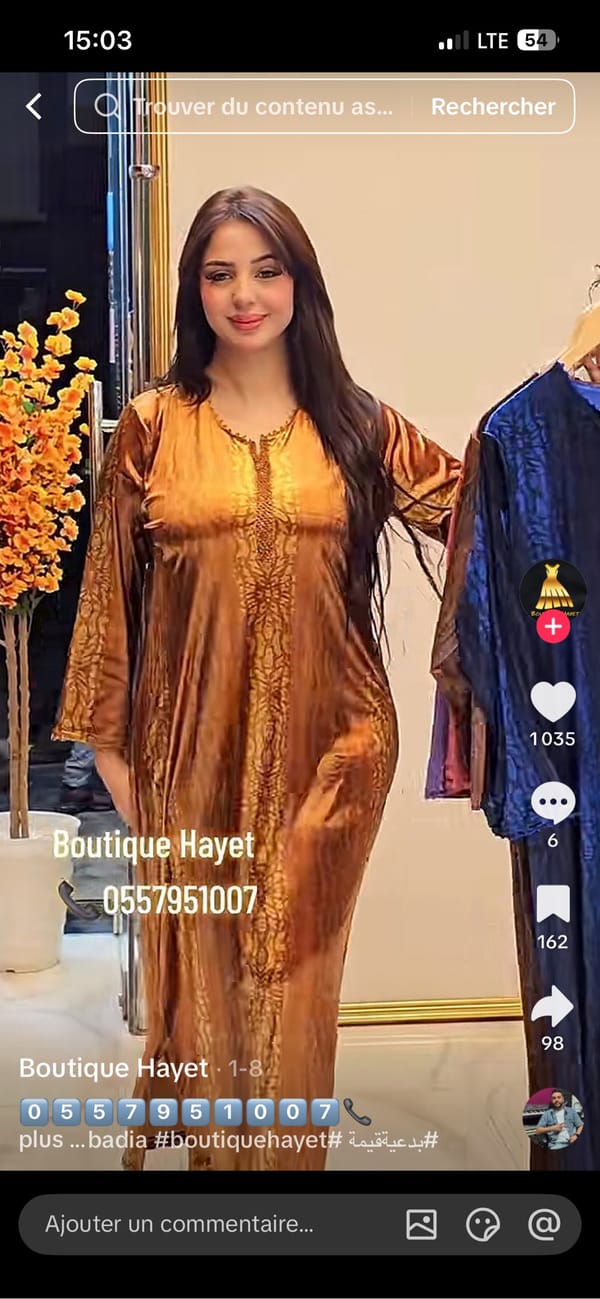Image resolution: width=600 pixels, height=1299 pixels.
Task: Open the sound disc thumbnail
Action: pyautogui.click(x=553, y=1118)
